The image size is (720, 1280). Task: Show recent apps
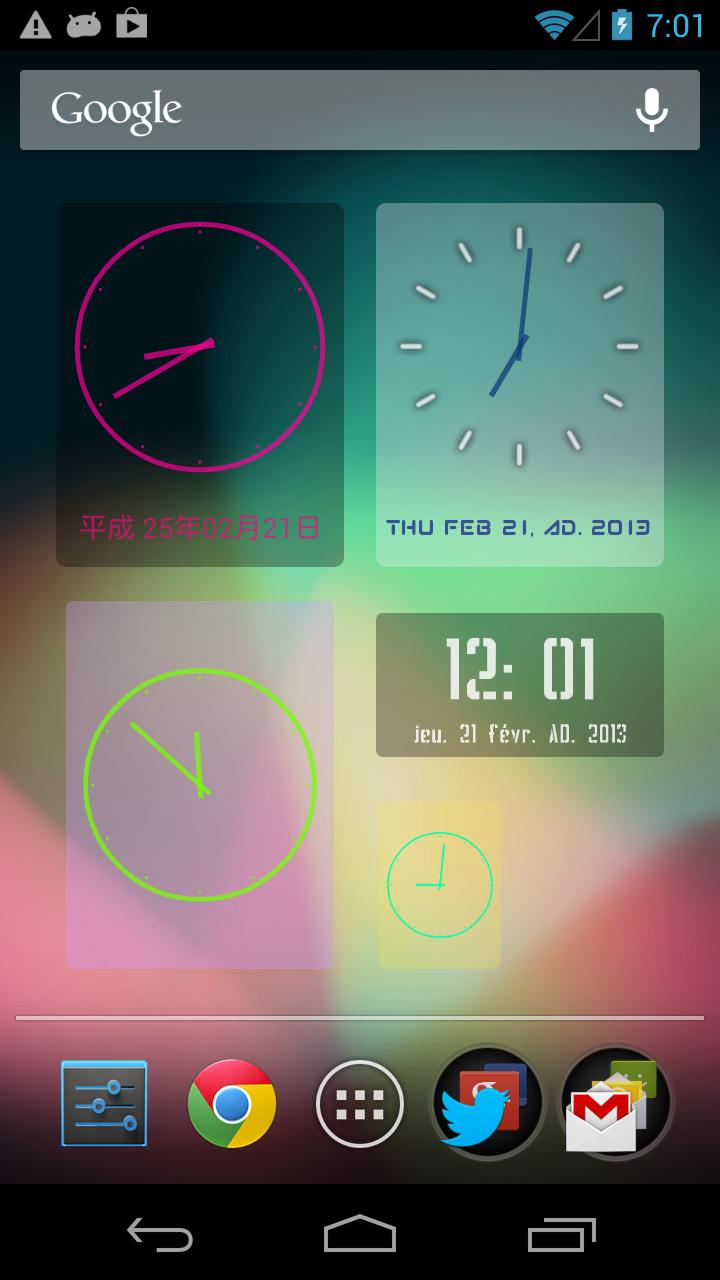(561, 1234)
